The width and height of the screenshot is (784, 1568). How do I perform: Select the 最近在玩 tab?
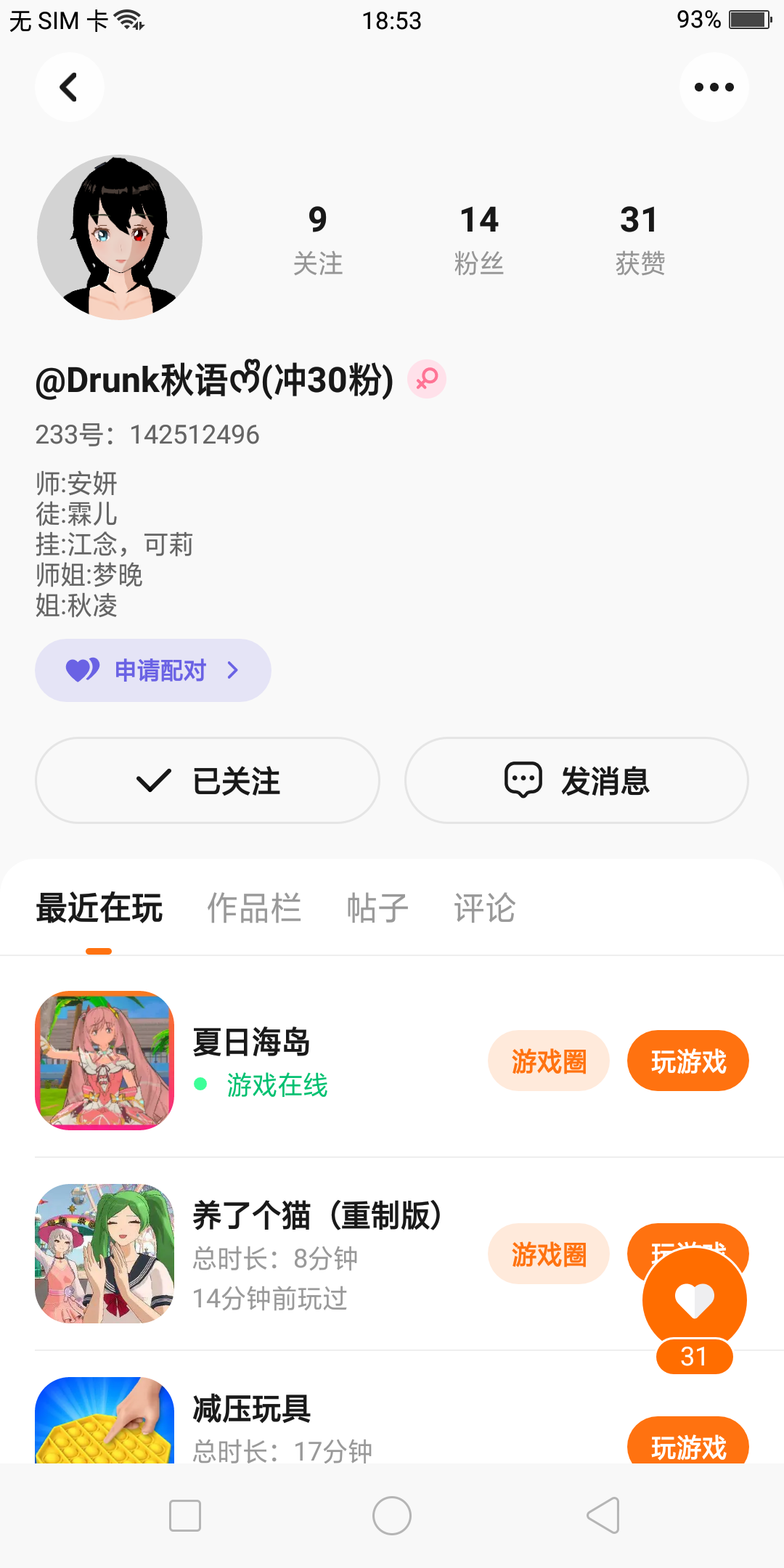click(99, 908)
